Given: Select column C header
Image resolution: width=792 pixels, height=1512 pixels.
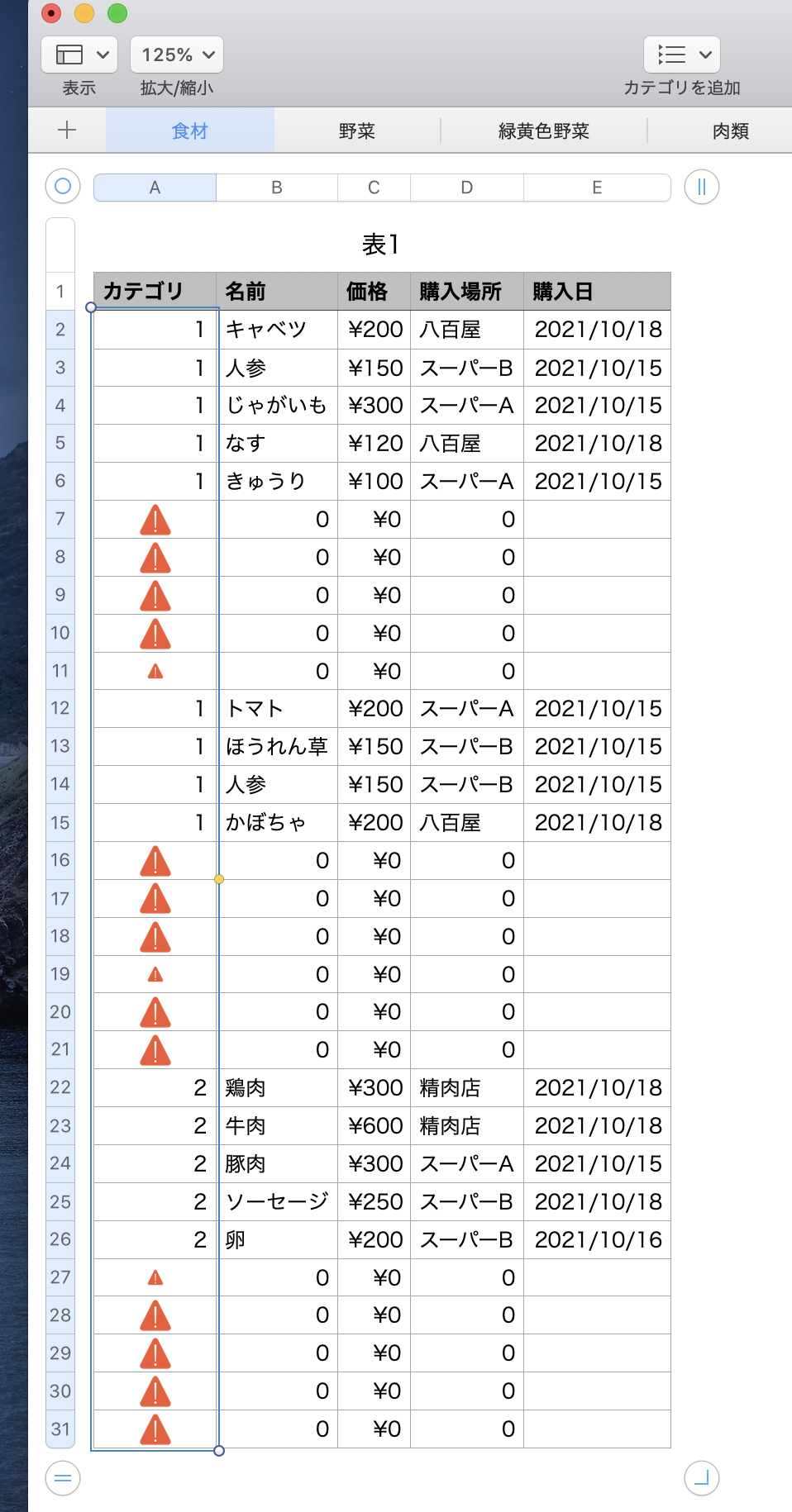Looking at the screenshot, I should (374, 188).
